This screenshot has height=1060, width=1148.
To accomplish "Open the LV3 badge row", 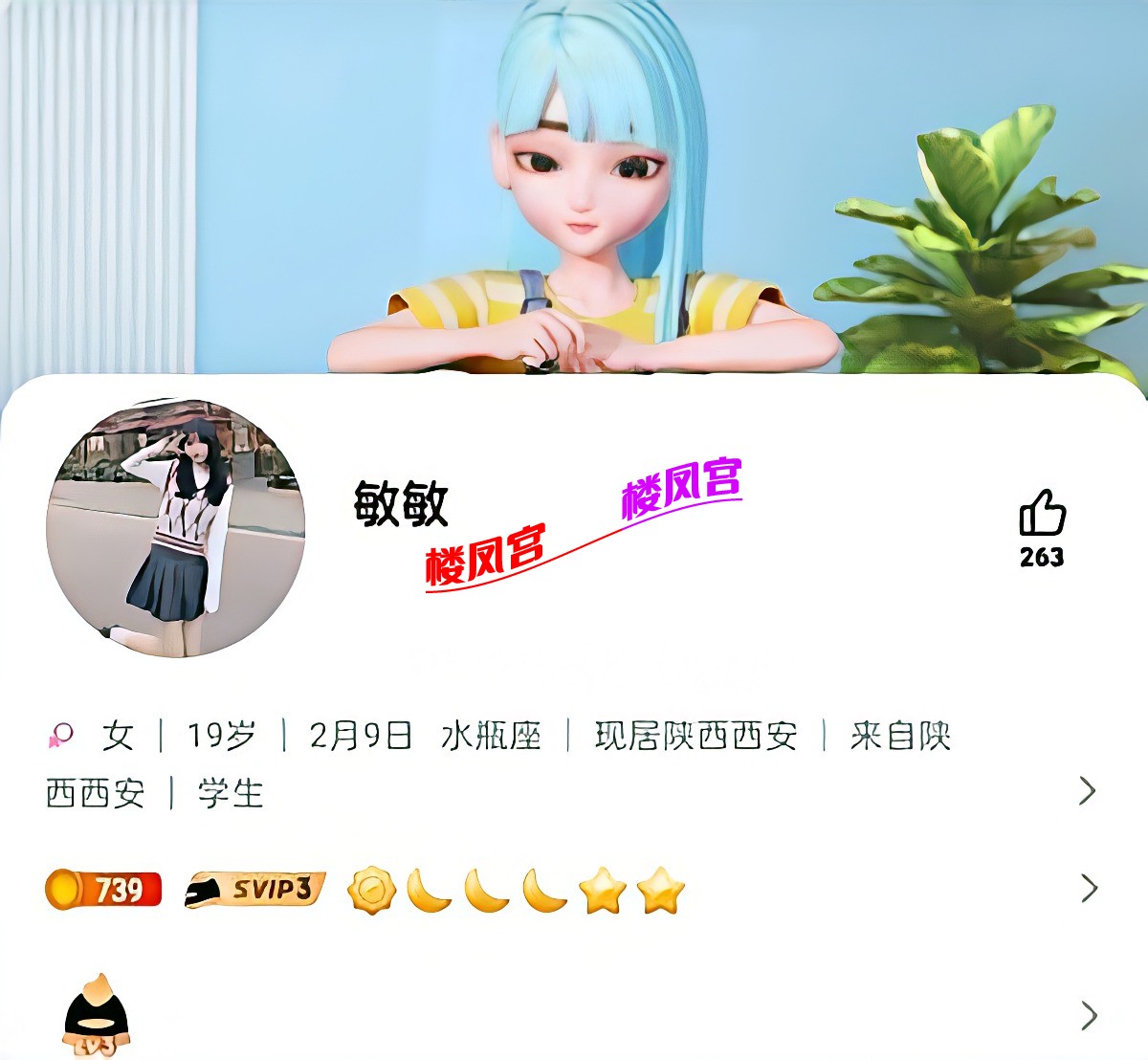I will point(1088,1015).
